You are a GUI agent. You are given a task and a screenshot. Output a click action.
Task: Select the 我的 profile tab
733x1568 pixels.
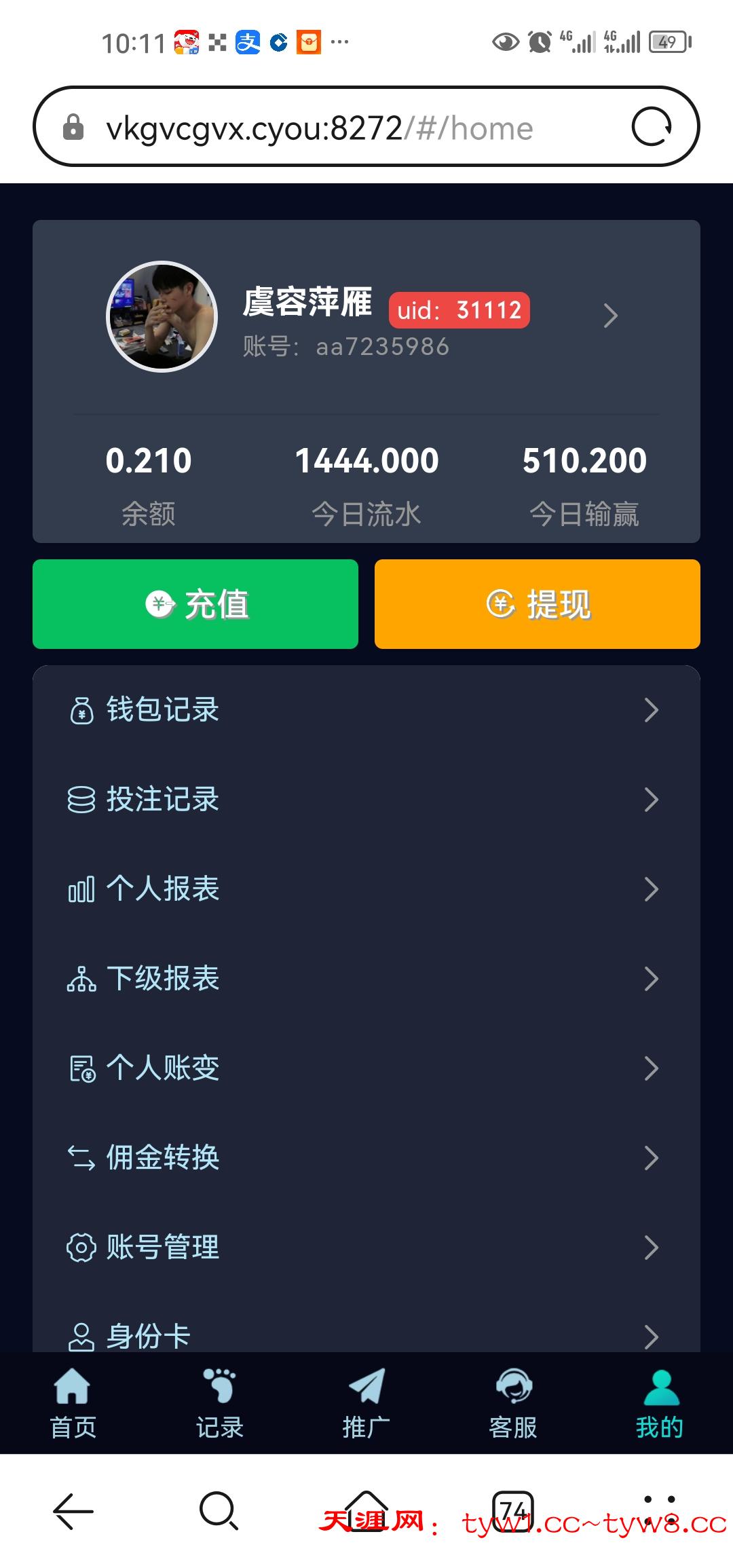(660, 1404)
